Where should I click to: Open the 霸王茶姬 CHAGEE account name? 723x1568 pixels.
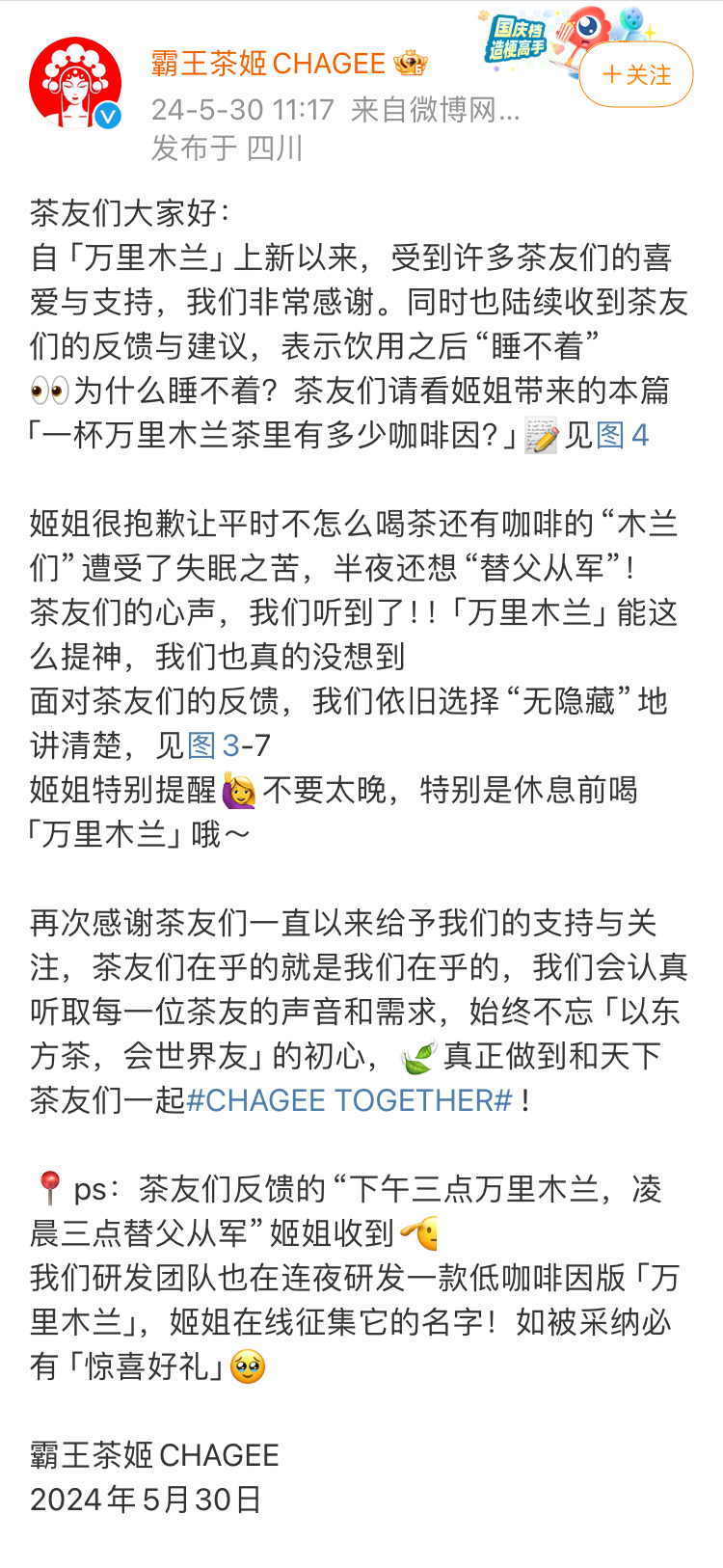pyautogui.click(x=269, y=64)
